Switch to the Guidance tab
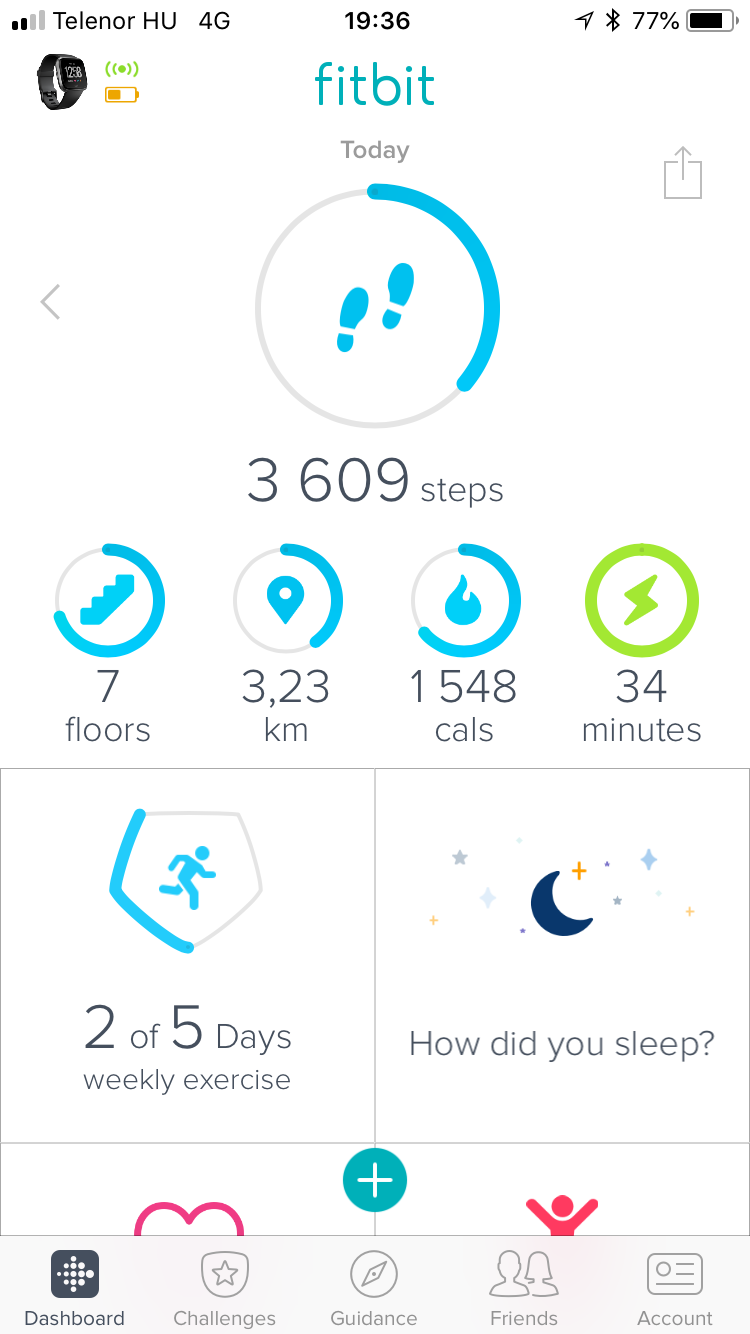 click(374, 1290)
